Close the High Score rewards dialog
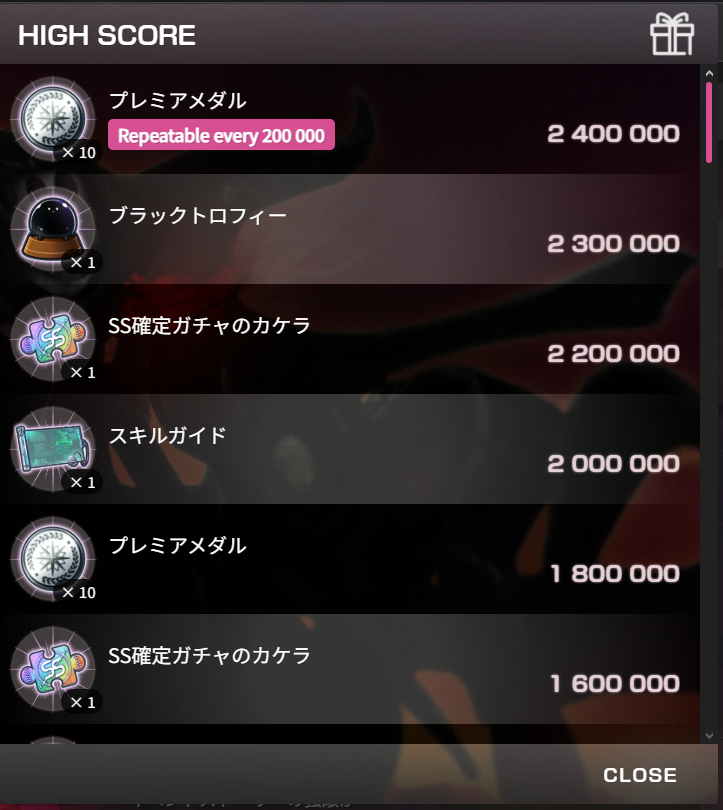 [639, 775]
